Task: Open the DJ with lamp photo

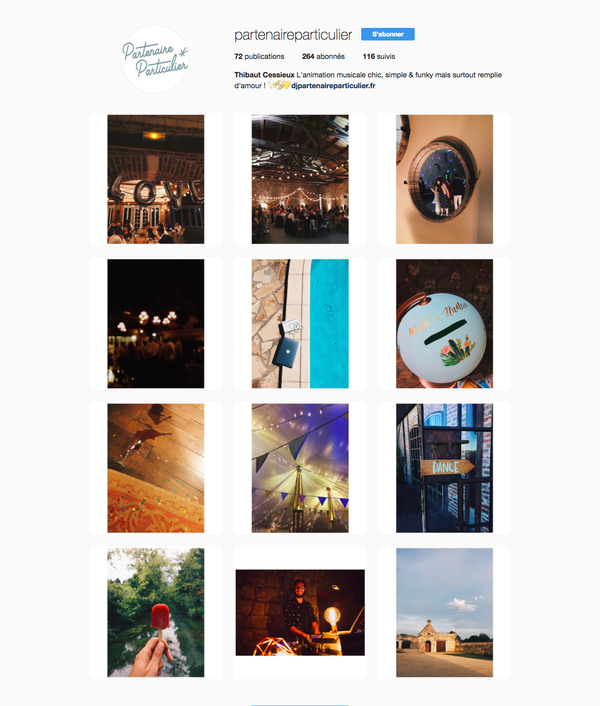Action: (x=300, y=612)
